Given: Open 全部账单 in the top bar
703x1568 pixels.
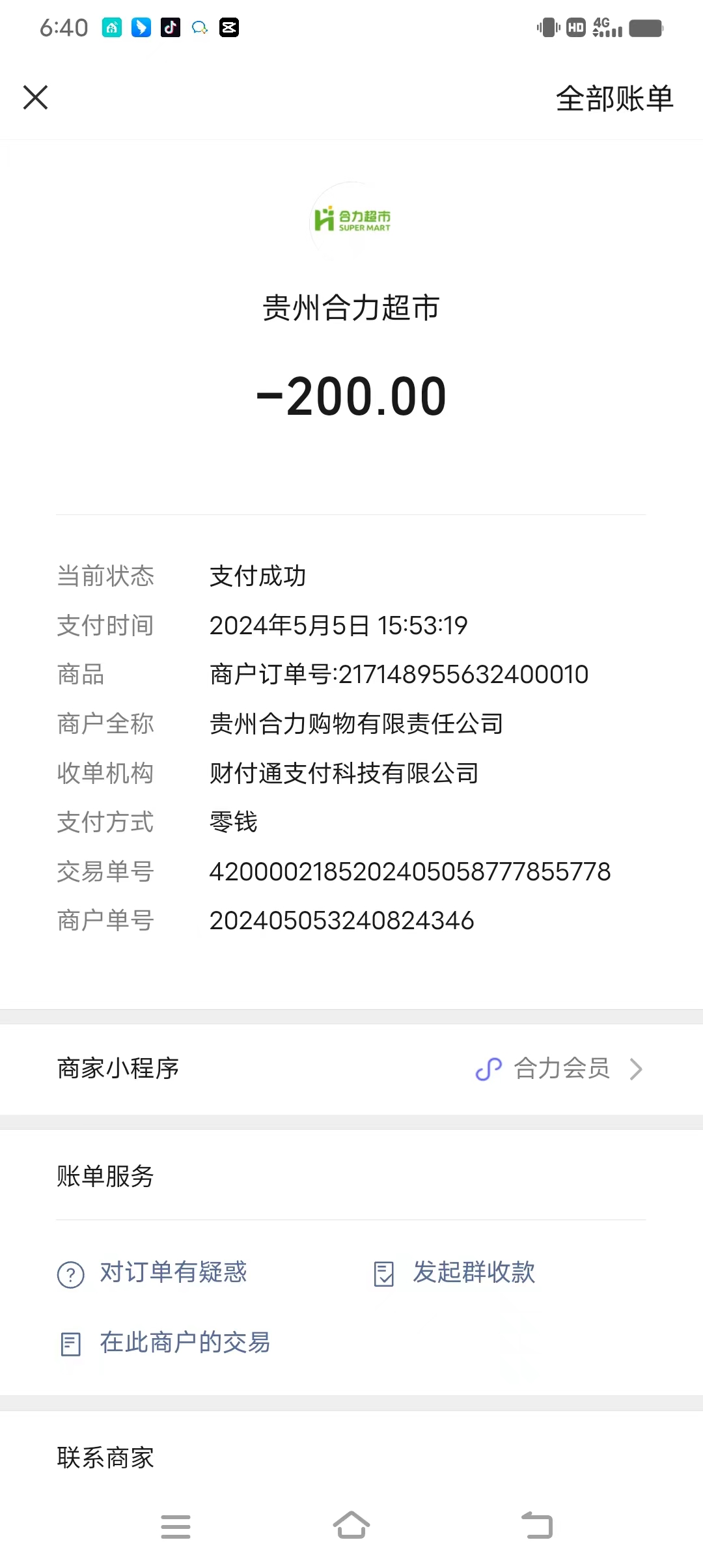Looking at the screenshot, I should coord(614,99).
